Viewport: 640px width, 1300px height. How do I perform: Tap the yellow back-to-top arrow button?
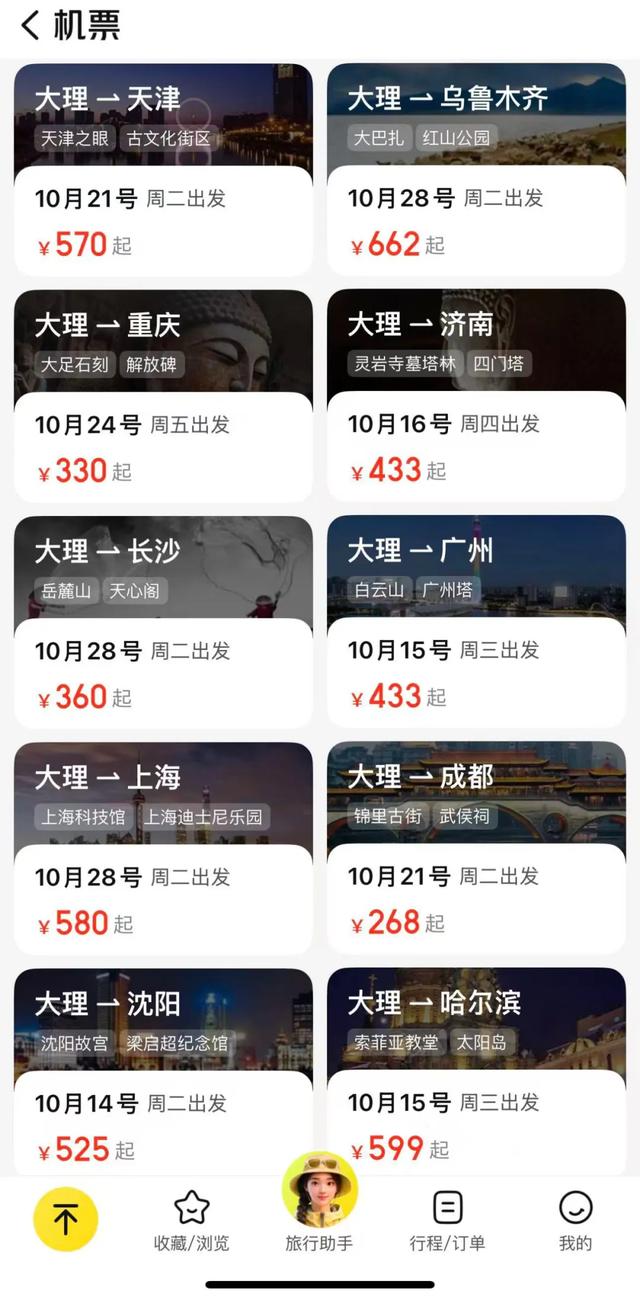pyautogui.click(x=66, y=1220)
